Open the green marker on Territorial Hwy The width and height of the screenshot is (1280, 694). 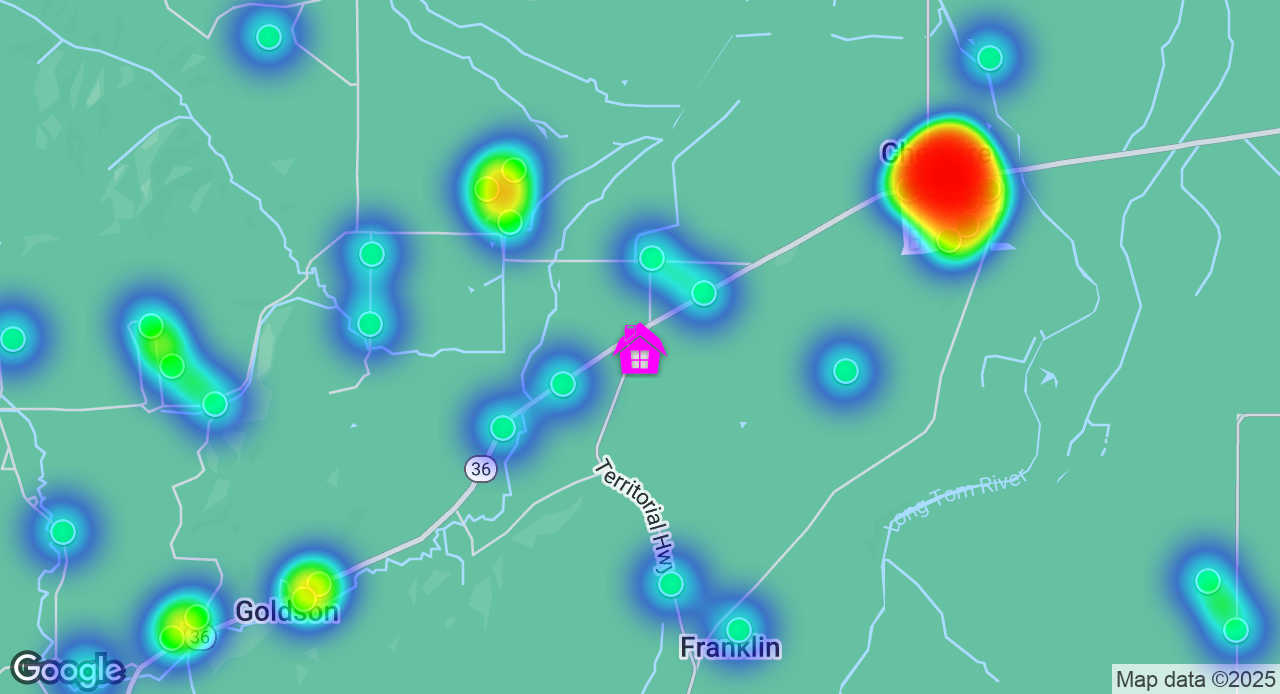click(671, 584)
